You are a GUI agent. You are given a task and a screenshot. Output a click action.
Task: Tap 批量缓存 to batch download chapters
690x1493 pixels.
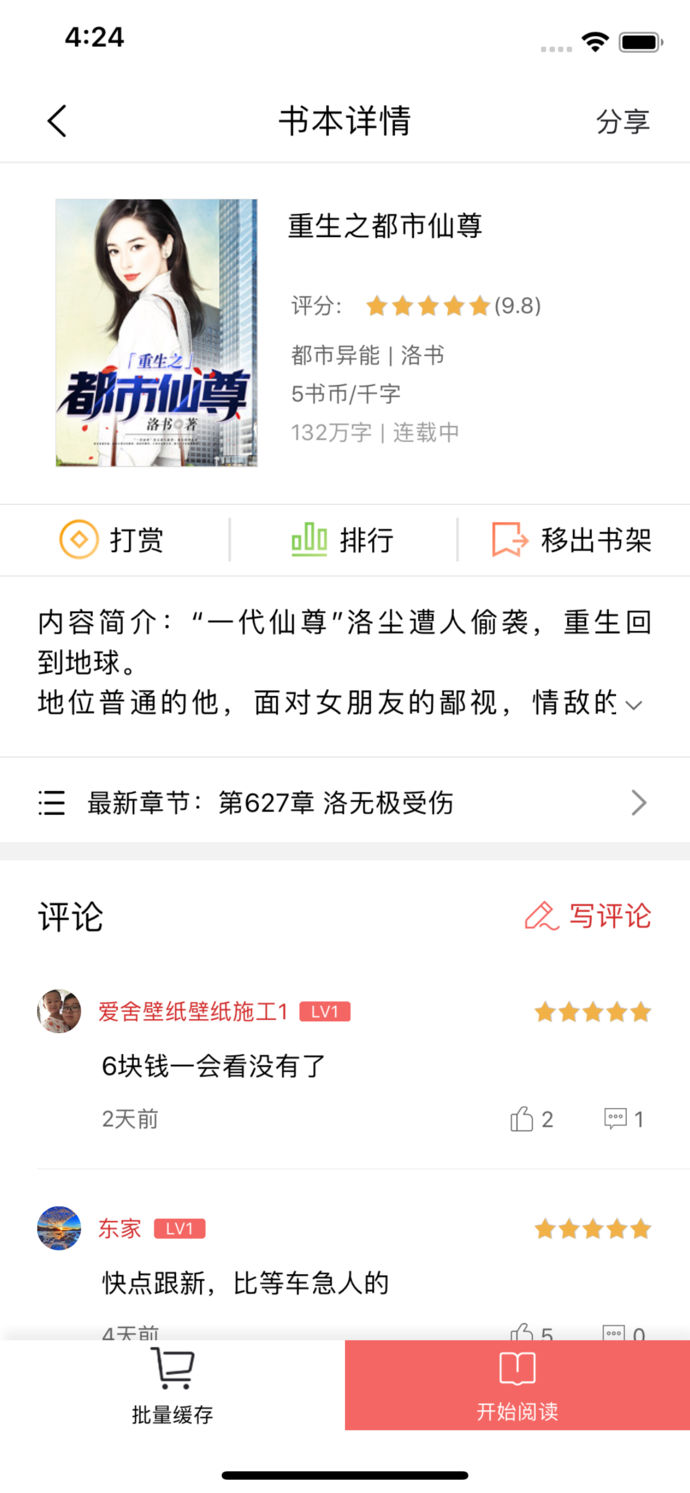[172, 1385]
